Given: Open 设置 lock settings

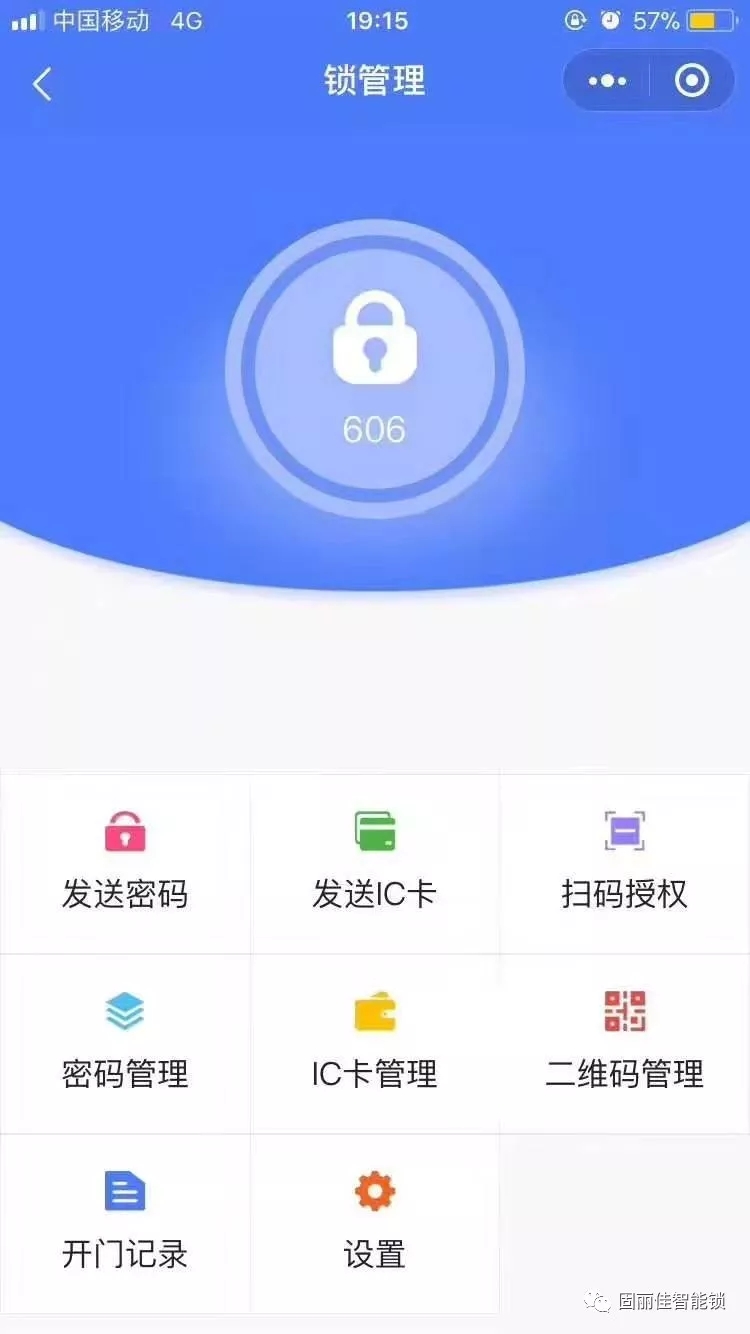Looking at the screenshot, I should tap(375, 1223).
